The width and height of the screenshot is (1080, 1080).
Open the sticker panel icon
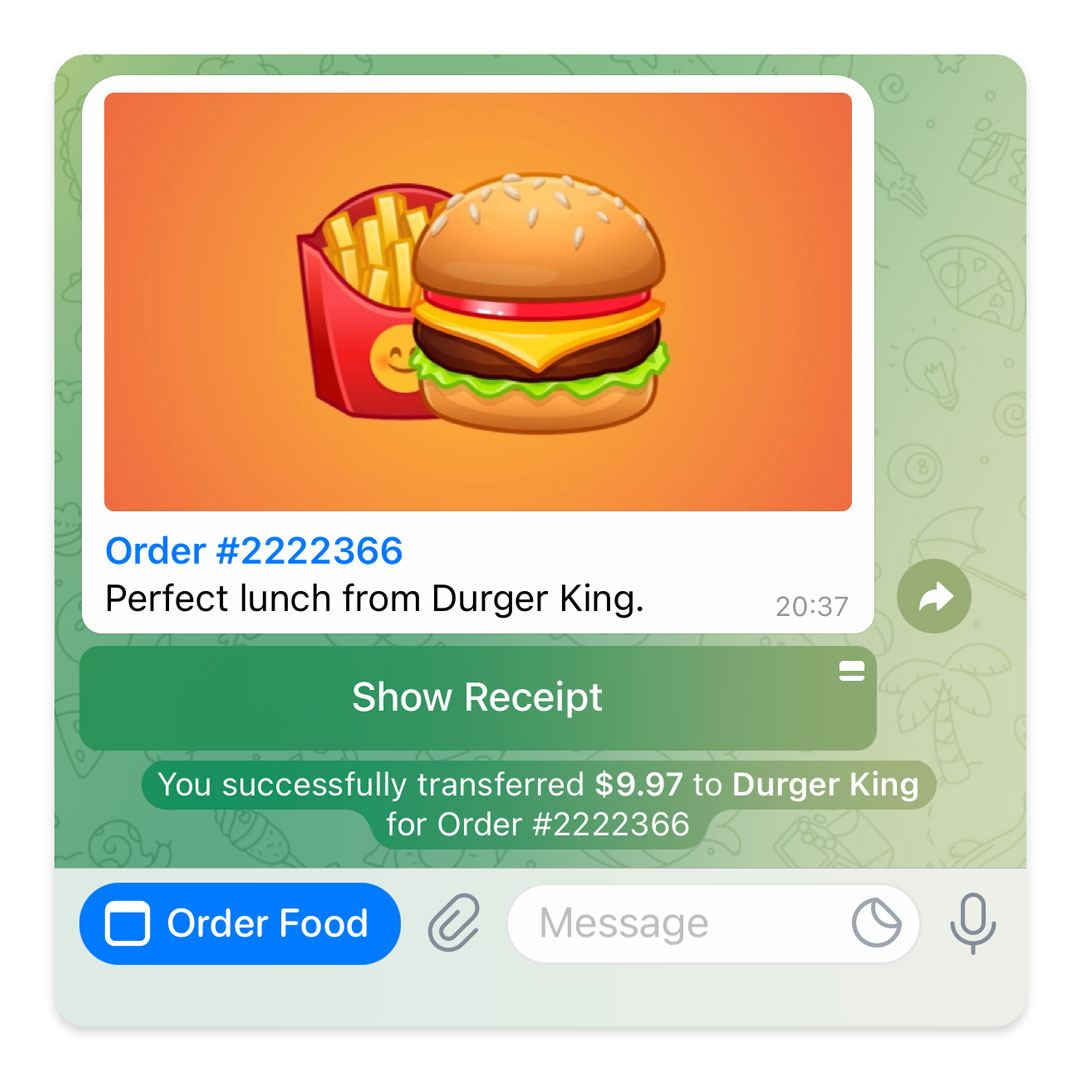[x=876, y=923]
